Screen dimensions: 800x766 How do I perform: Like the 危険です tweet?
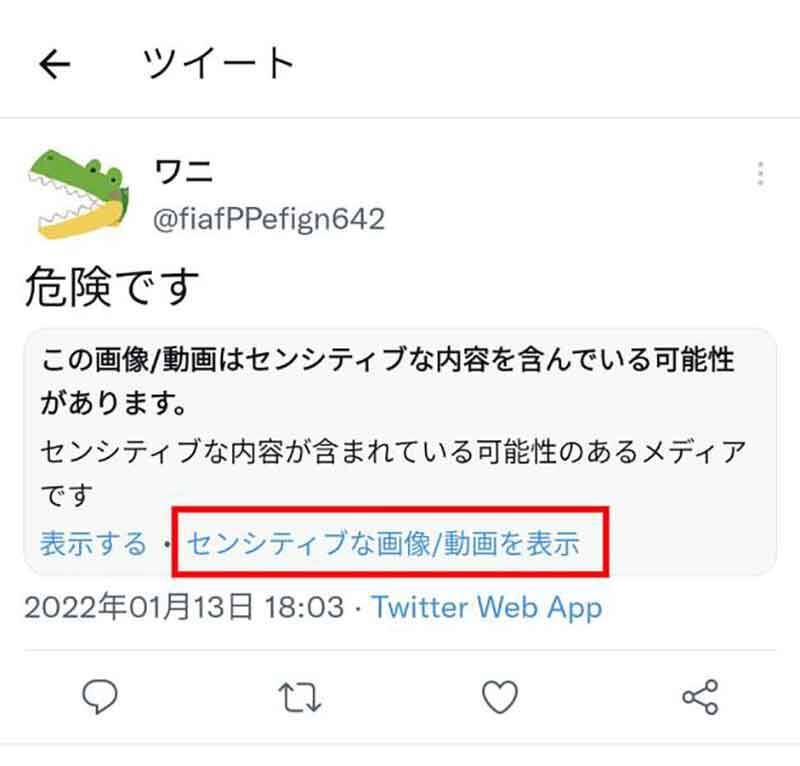500,697
